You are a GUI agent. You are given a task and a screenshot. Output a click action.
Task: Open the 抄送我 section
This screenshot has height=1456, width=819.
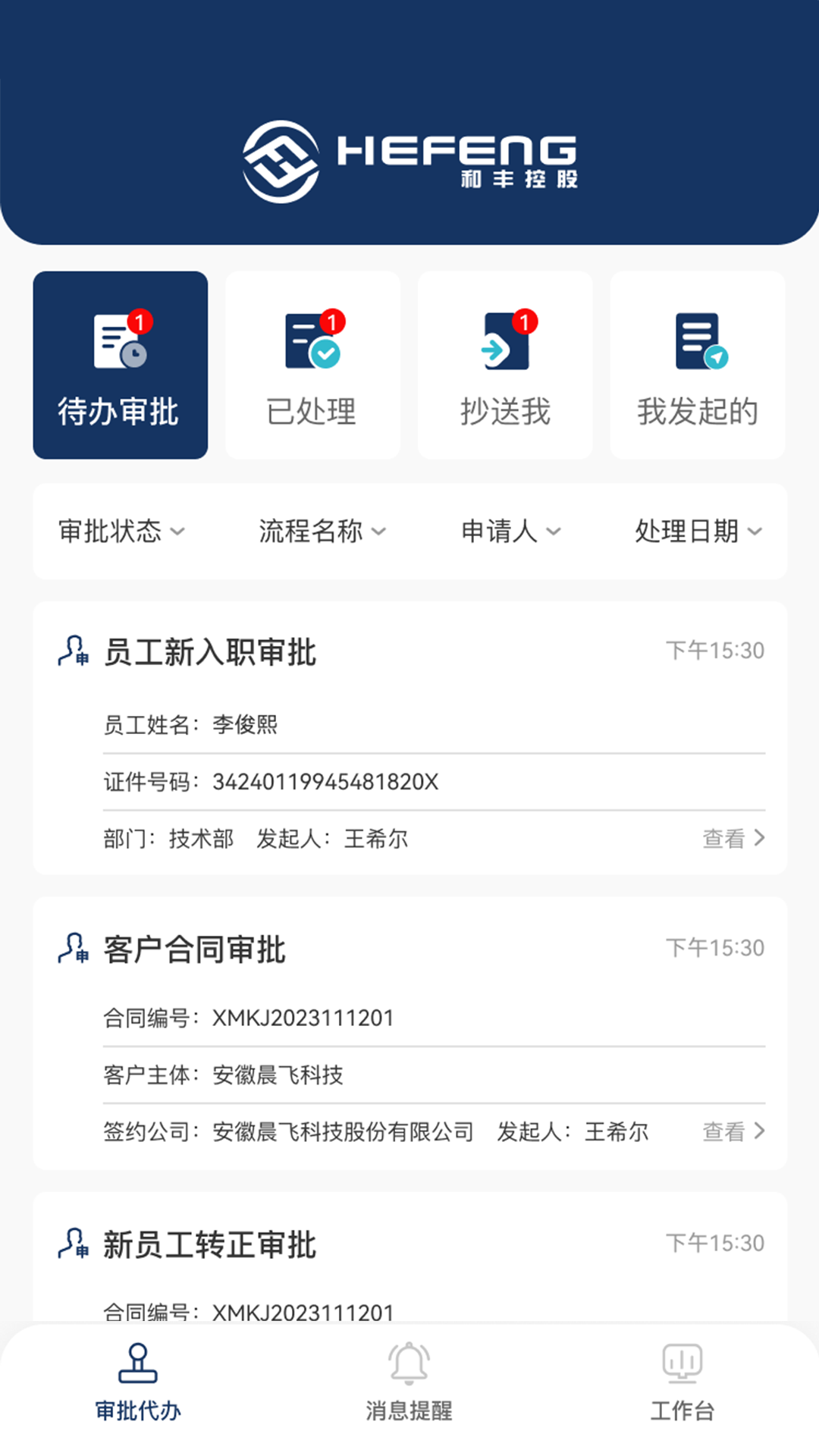pos(505,365)
